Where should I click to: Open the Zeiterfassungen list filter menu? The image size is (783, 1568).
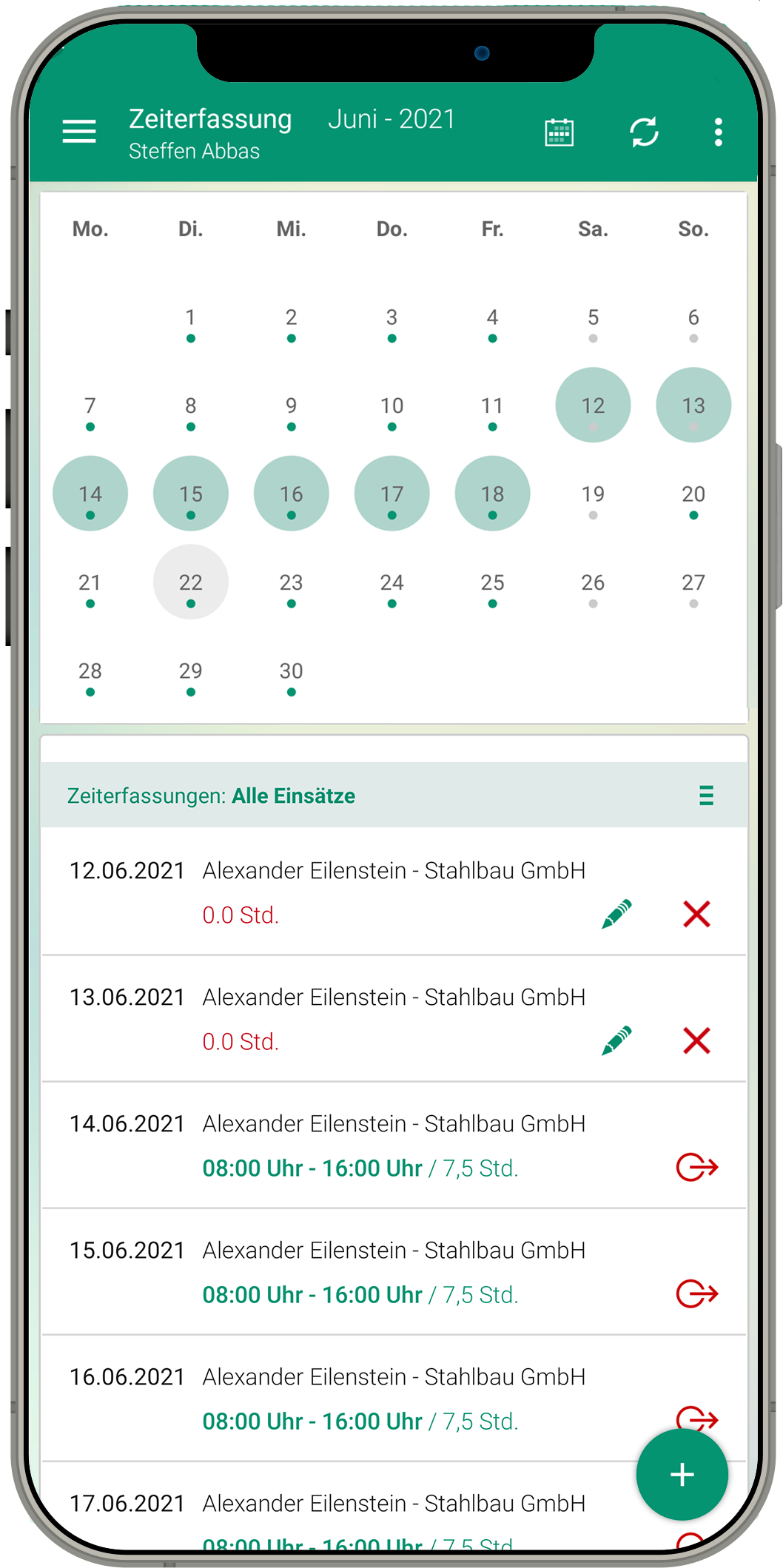(x=706, y=795)
